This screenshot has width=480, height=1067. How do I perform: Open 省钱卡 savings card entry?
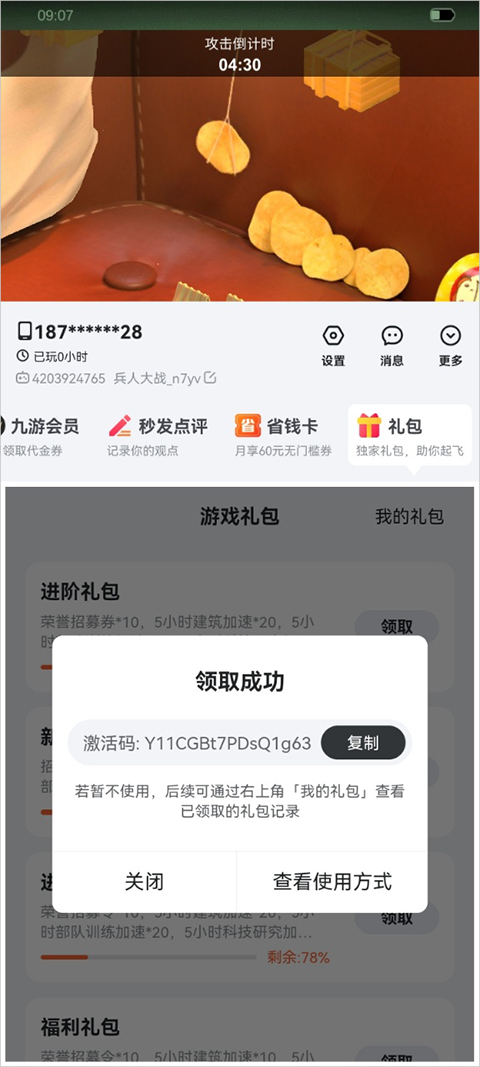pos(283,436)
